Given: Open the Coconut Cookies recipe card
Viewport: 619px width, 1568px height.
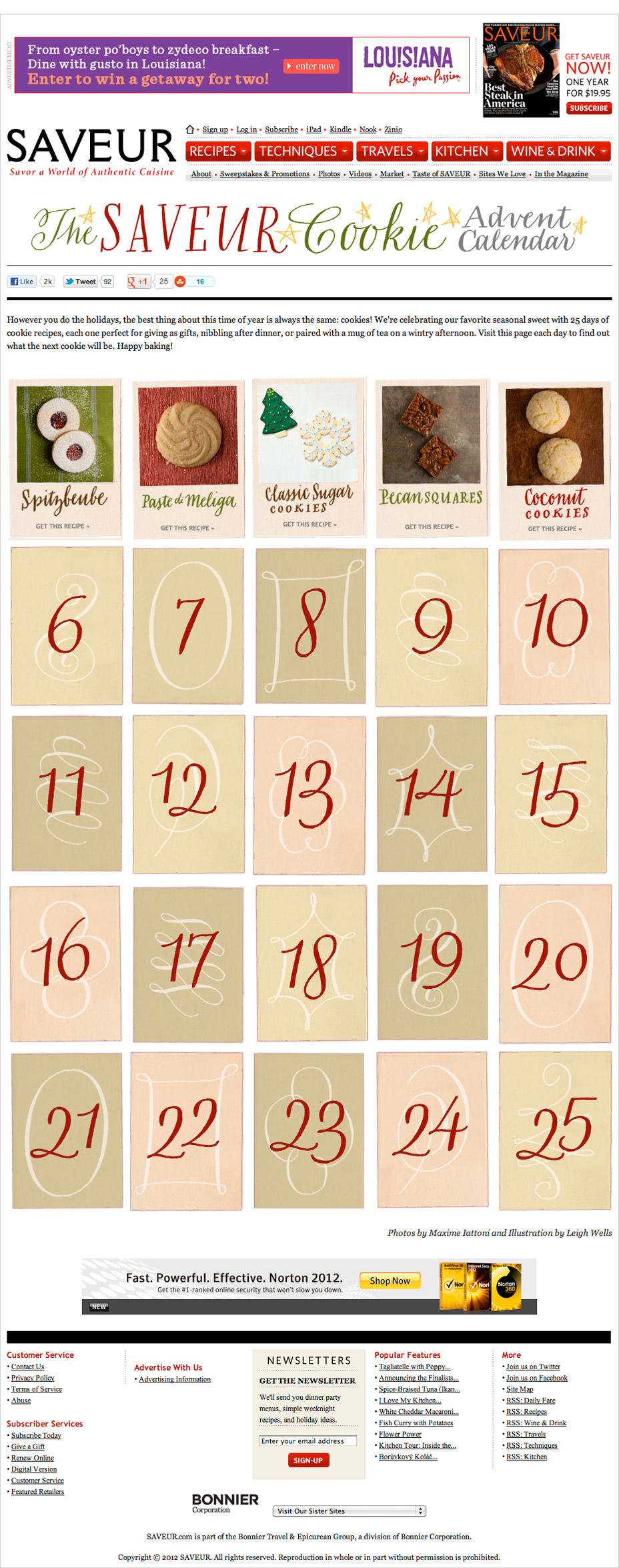Looking at the screenshot, I should 554,460.
